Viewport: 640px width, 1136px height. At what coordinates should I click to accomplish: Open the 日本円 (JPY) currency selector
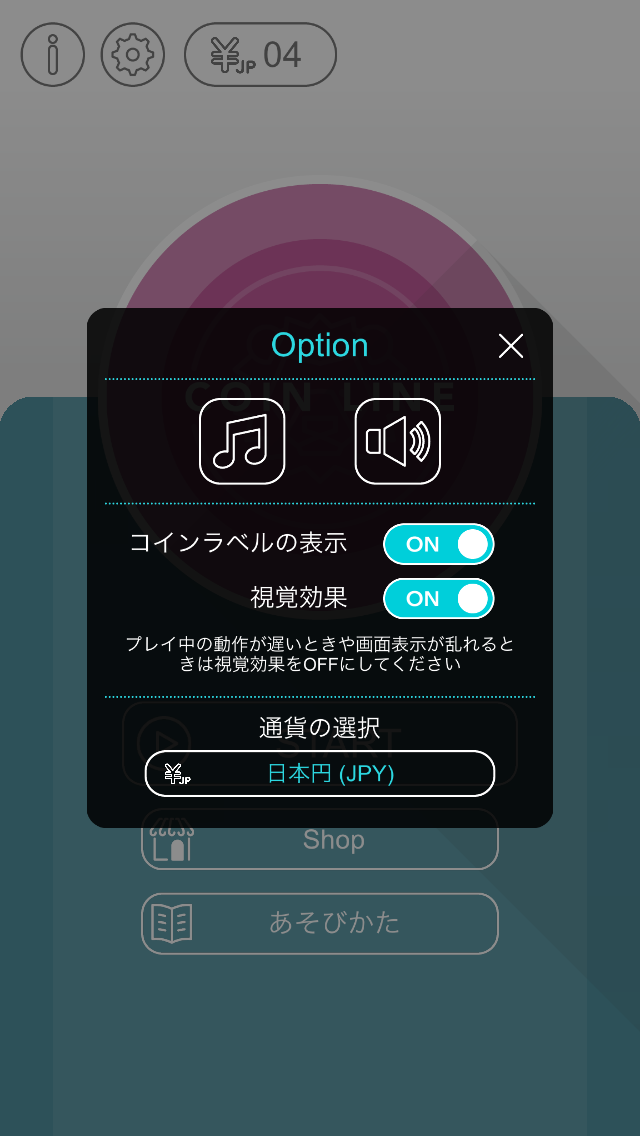pos(320,774)
